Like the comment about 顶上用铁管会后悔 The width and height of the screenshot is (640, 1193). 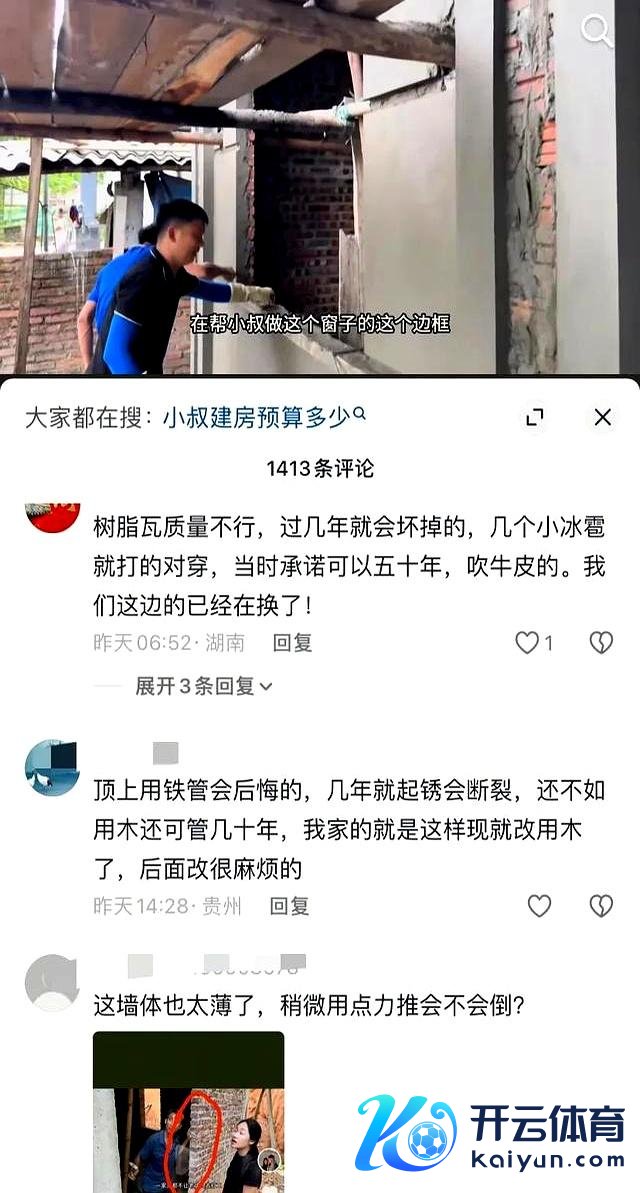coord(539,906)
